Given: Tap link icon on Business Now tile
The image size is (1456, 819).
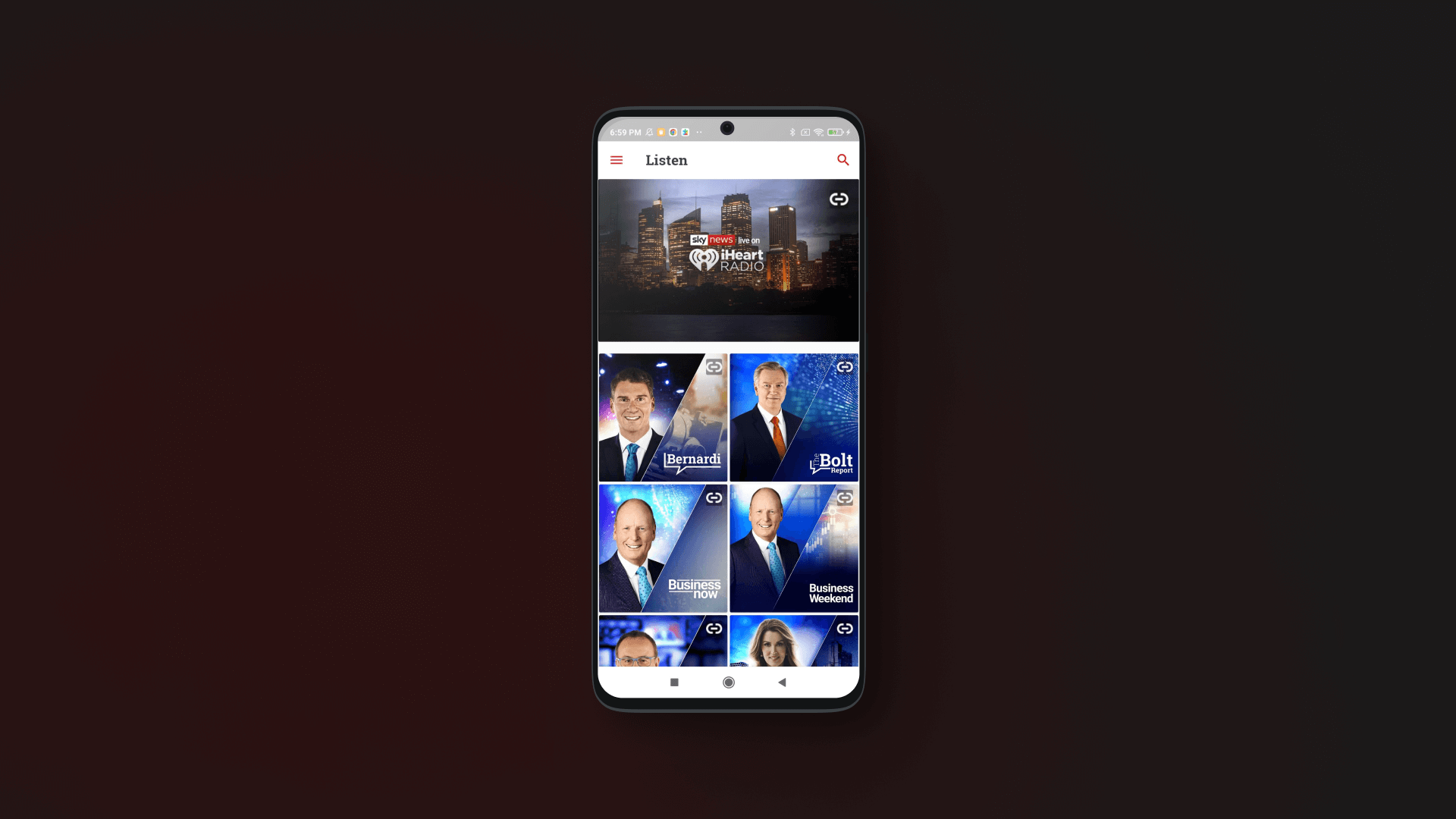Looking at the screenshot, I should pyautogui.click(x=714, y=497).
